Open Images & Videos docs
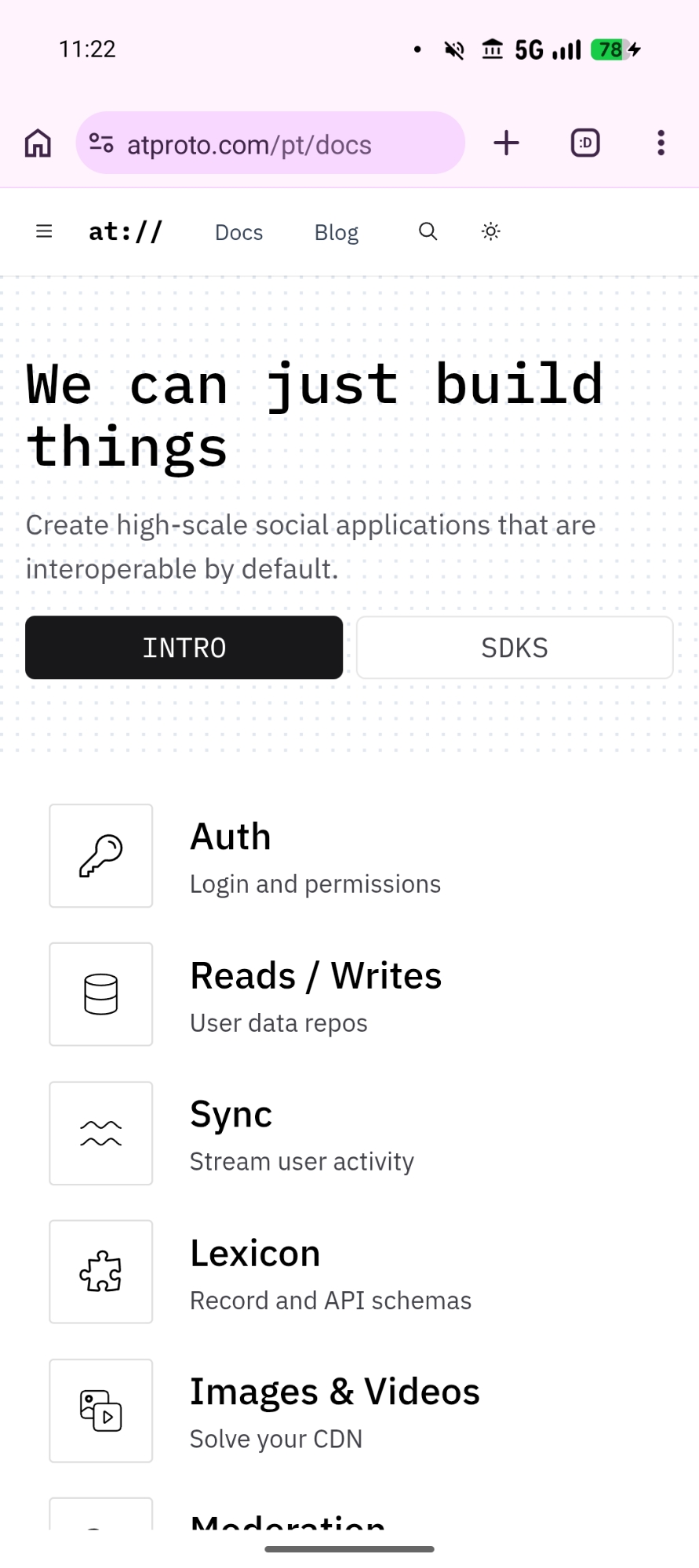 [334, 1392]
